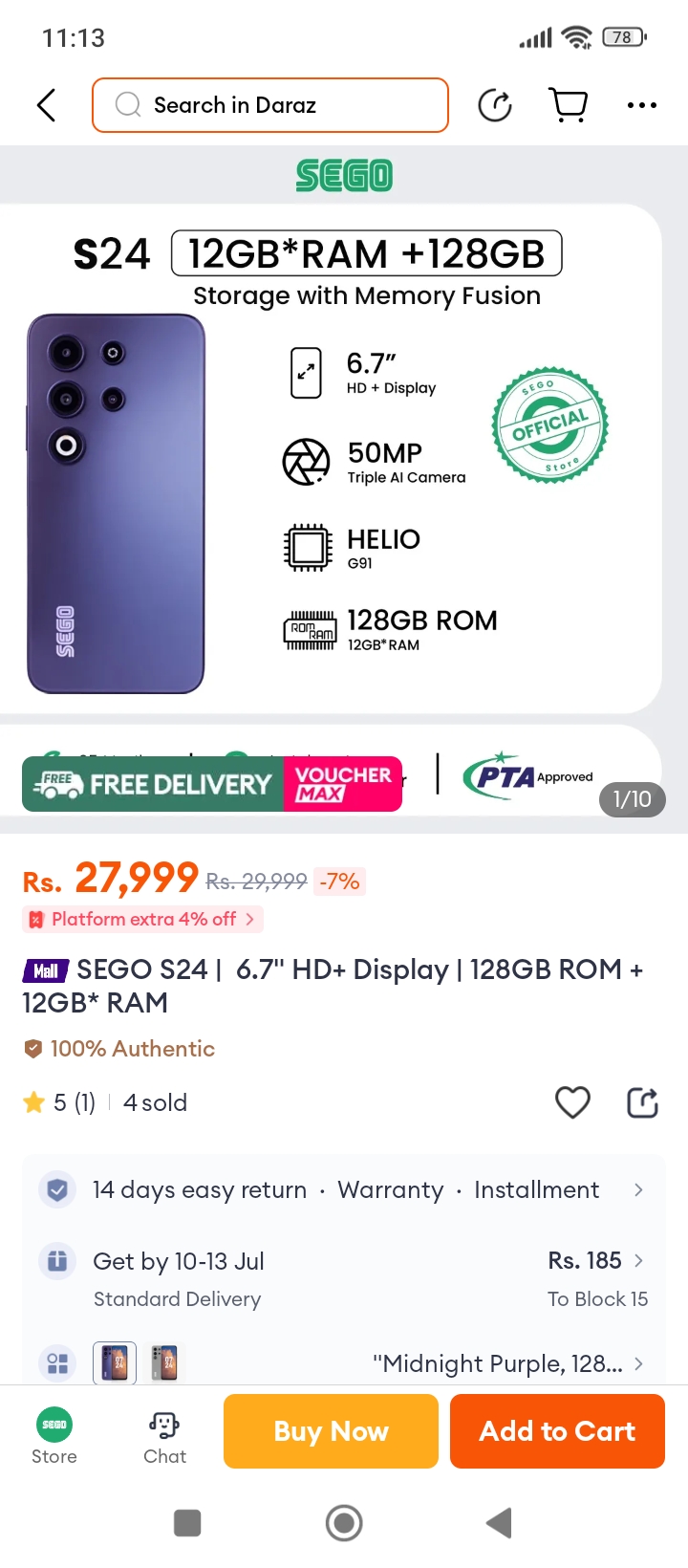688x1568 pixels.
Task: Add to Cart
Action: point(557,1431)
